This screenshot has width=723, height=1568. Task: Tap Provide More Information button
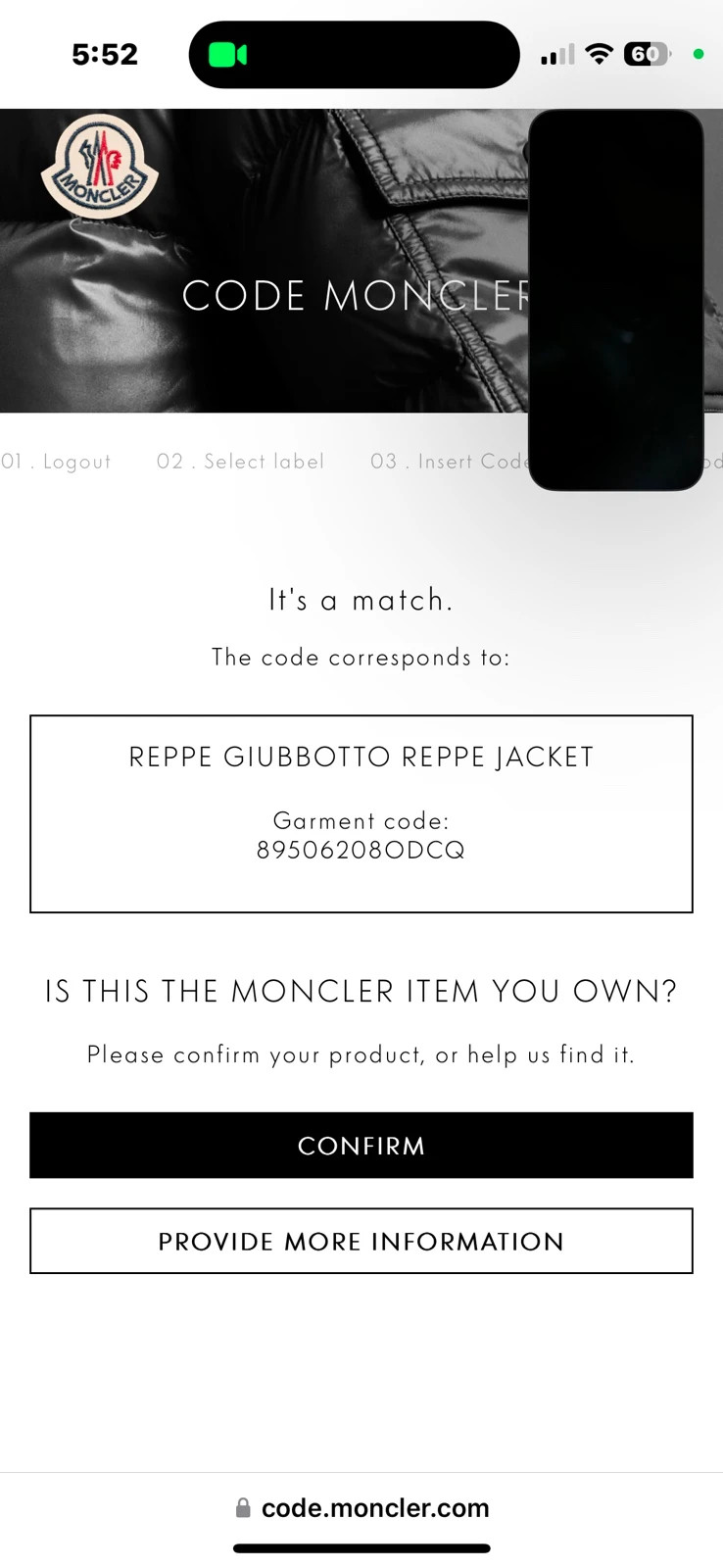tap(361, 1241)
